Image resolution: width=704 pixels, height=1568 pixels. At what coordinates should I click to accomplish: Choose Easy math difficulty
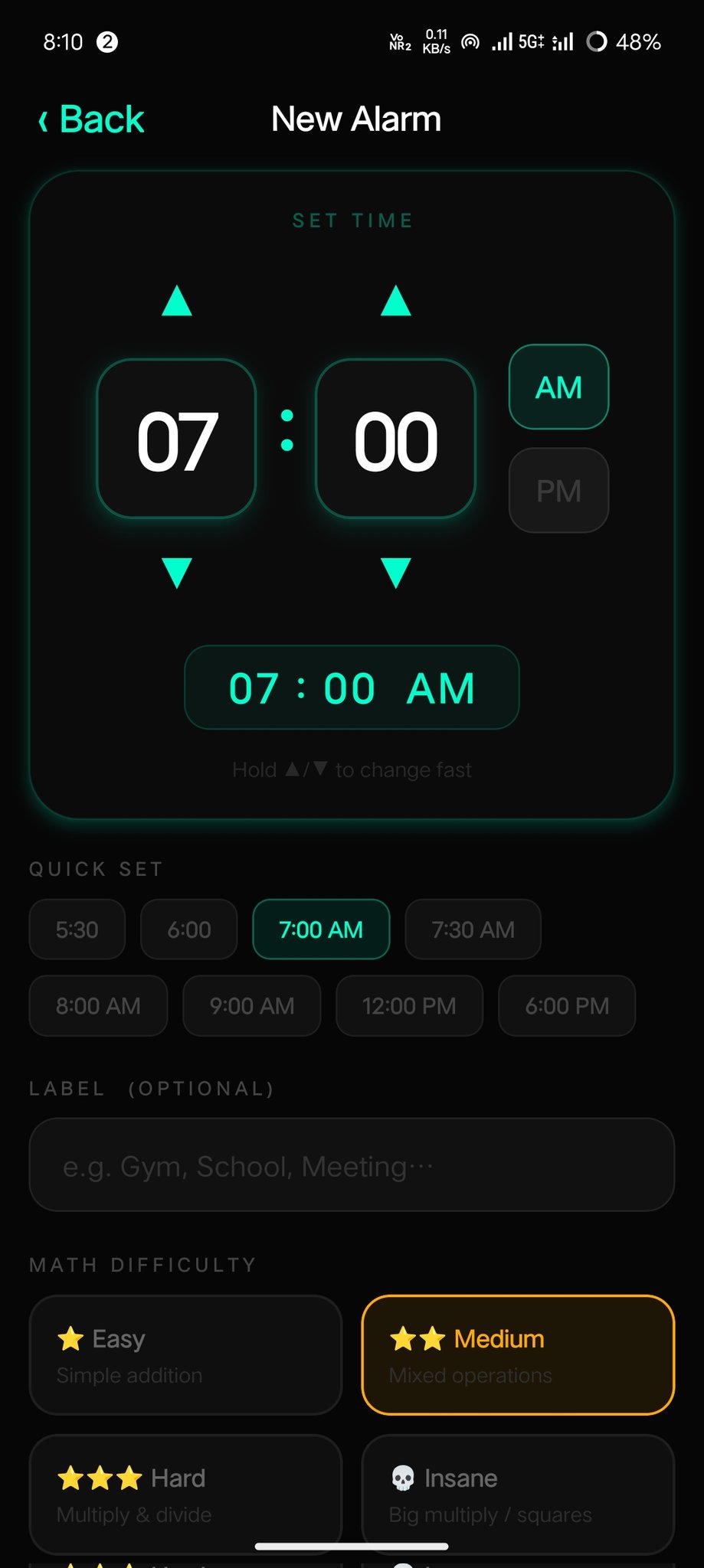pos(185,1354)
